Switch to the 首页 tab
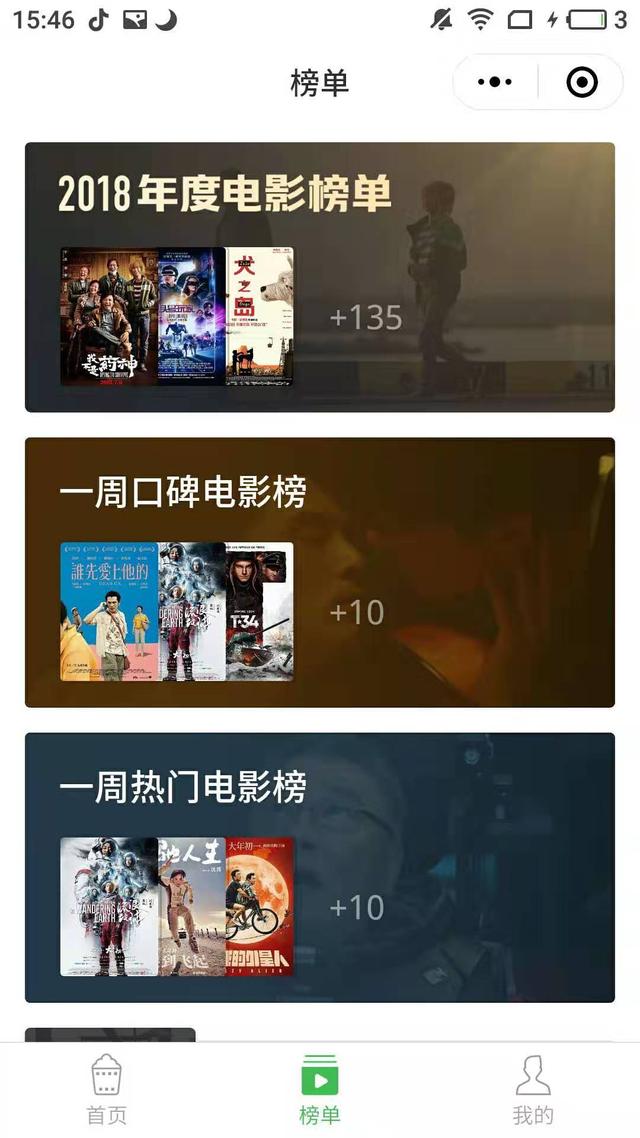Viewport: 640px width, 1138px height. [x=107, y=1090]
